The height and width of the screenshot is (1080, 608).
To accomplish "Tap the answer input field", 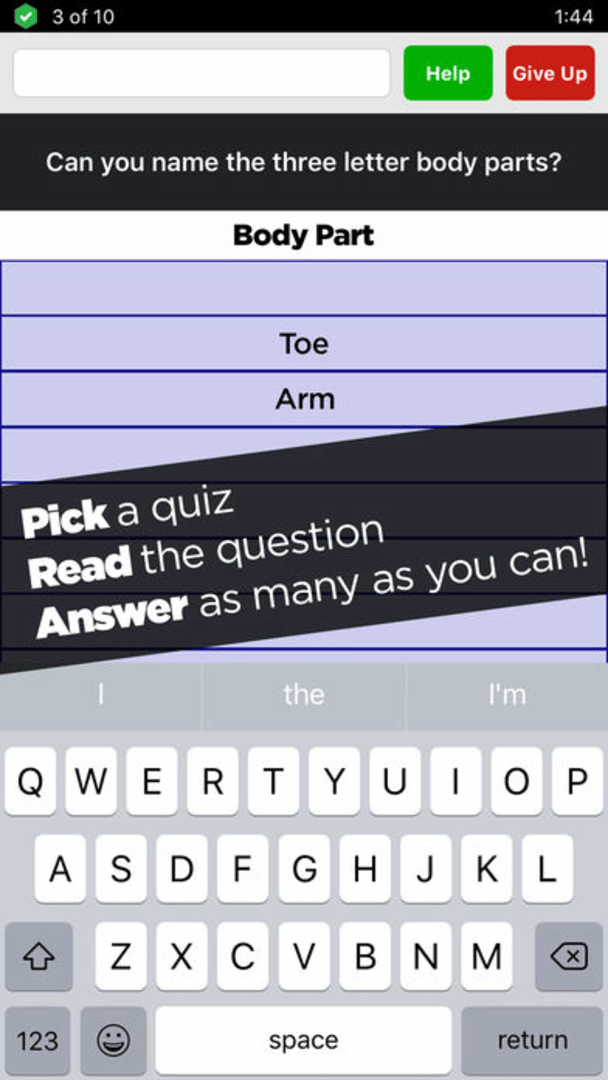I will pos(201,73).
